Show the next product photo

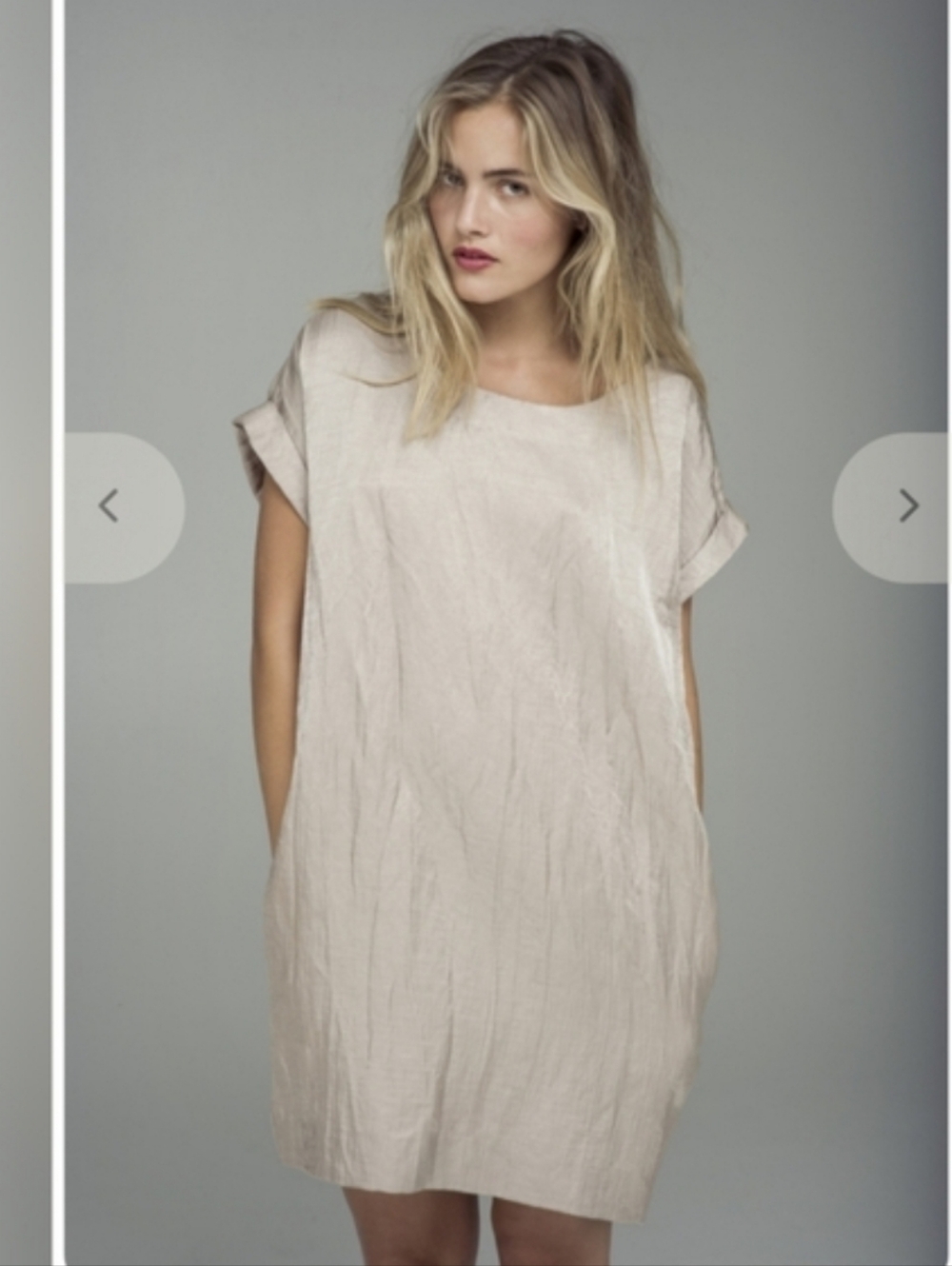point(906,506)
